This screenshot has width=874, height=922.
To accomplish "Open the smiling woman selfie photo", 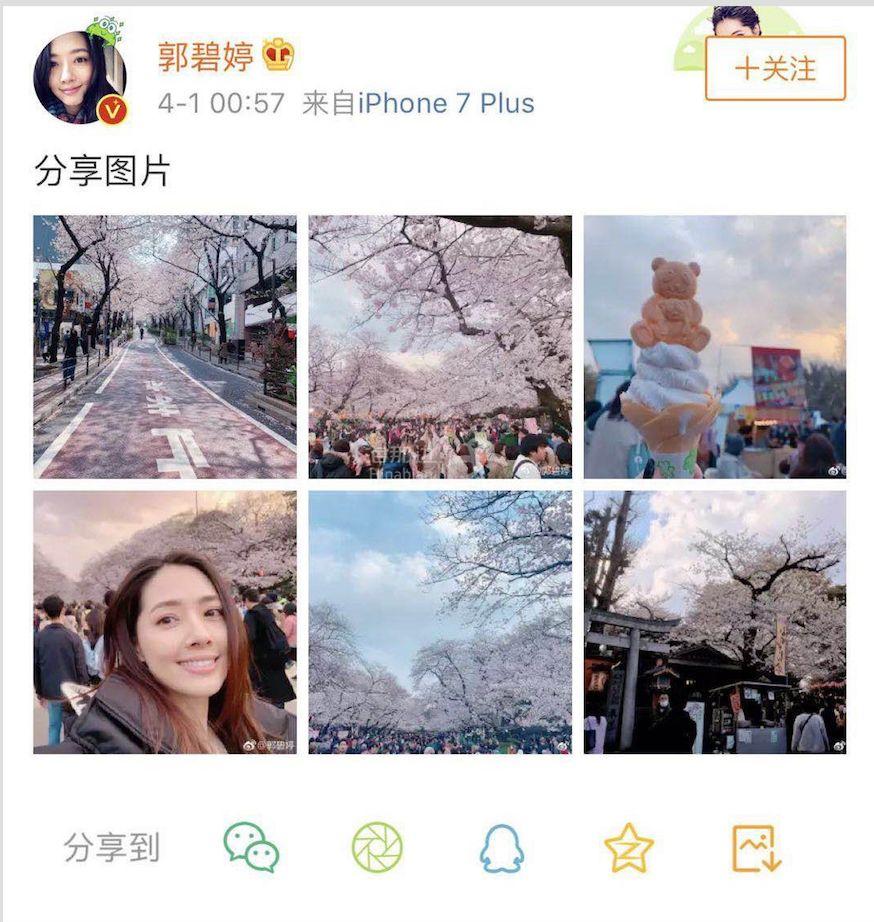I will 165,622.
